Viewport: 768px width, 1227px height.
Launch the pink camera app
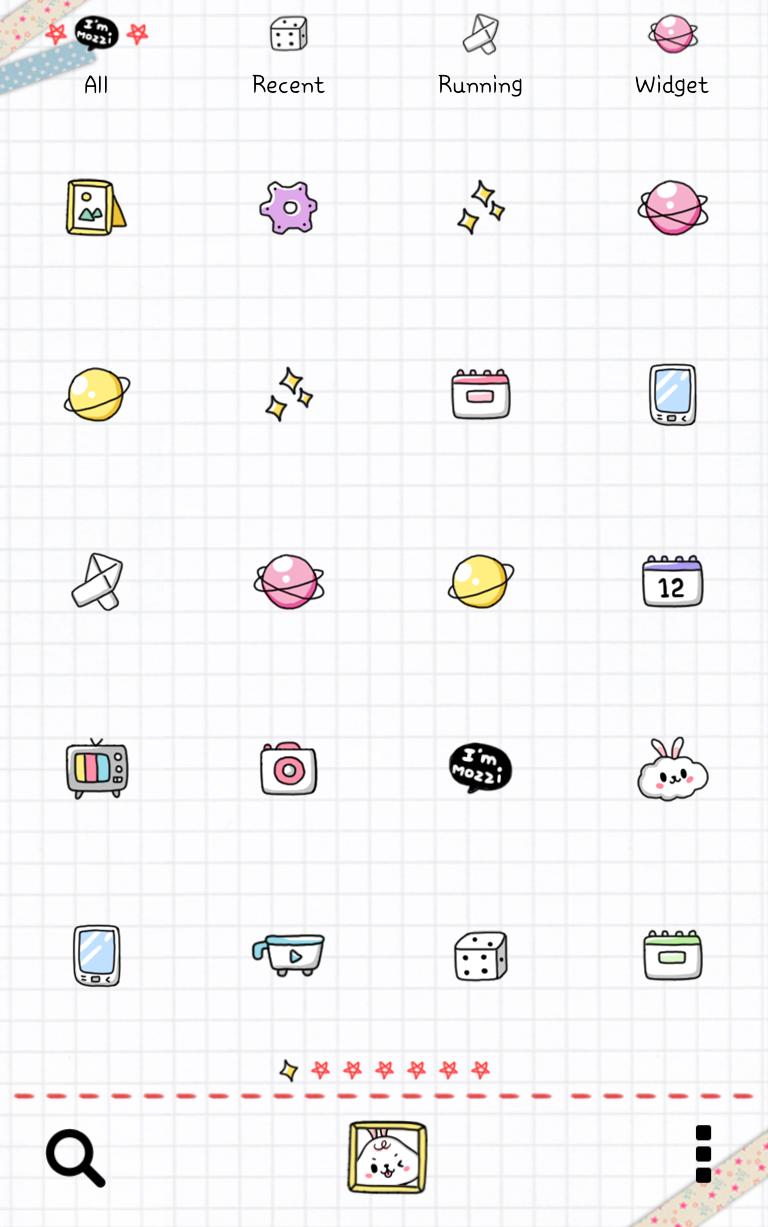point(288,769)
